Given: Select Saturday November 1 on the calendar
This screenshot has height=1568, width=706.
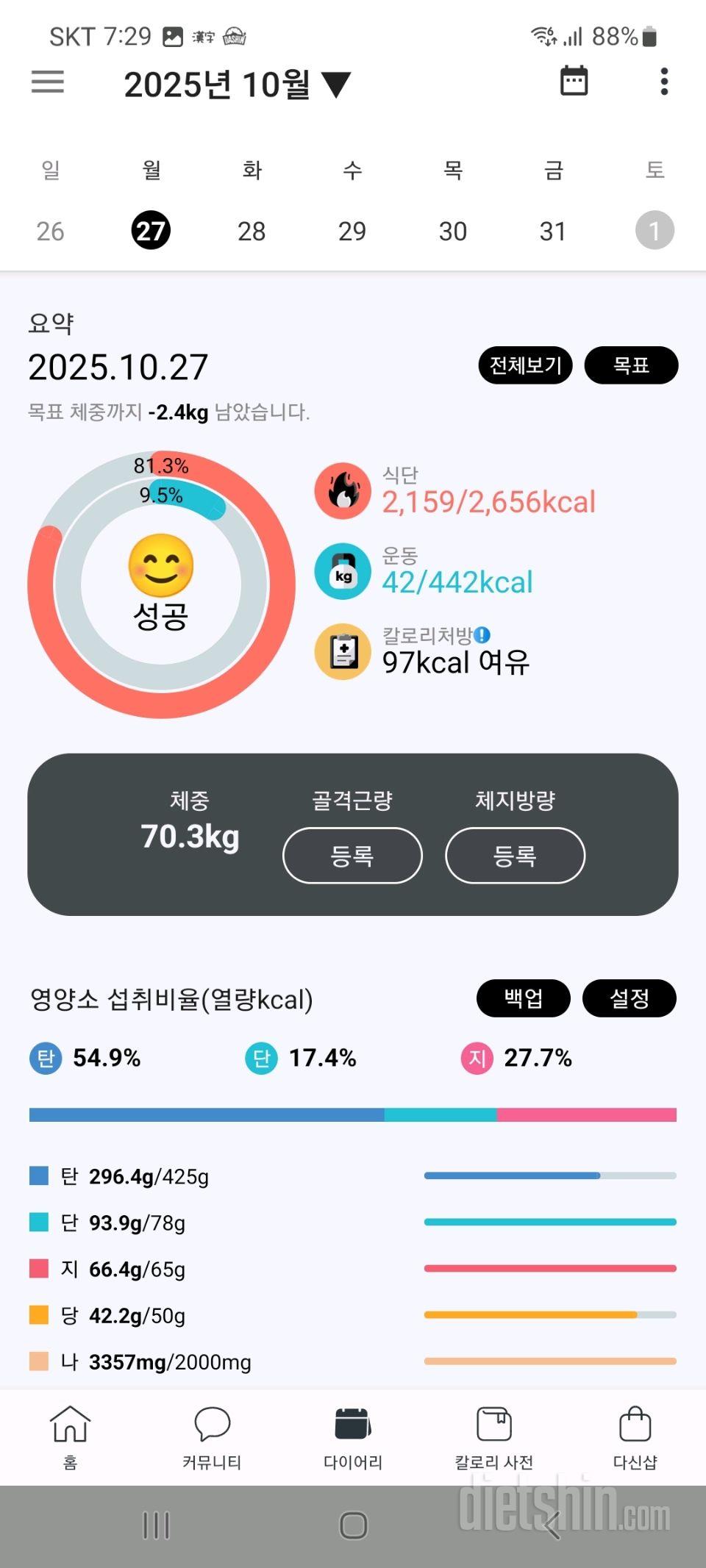Looking at the screenshot, I should [655, 230].
